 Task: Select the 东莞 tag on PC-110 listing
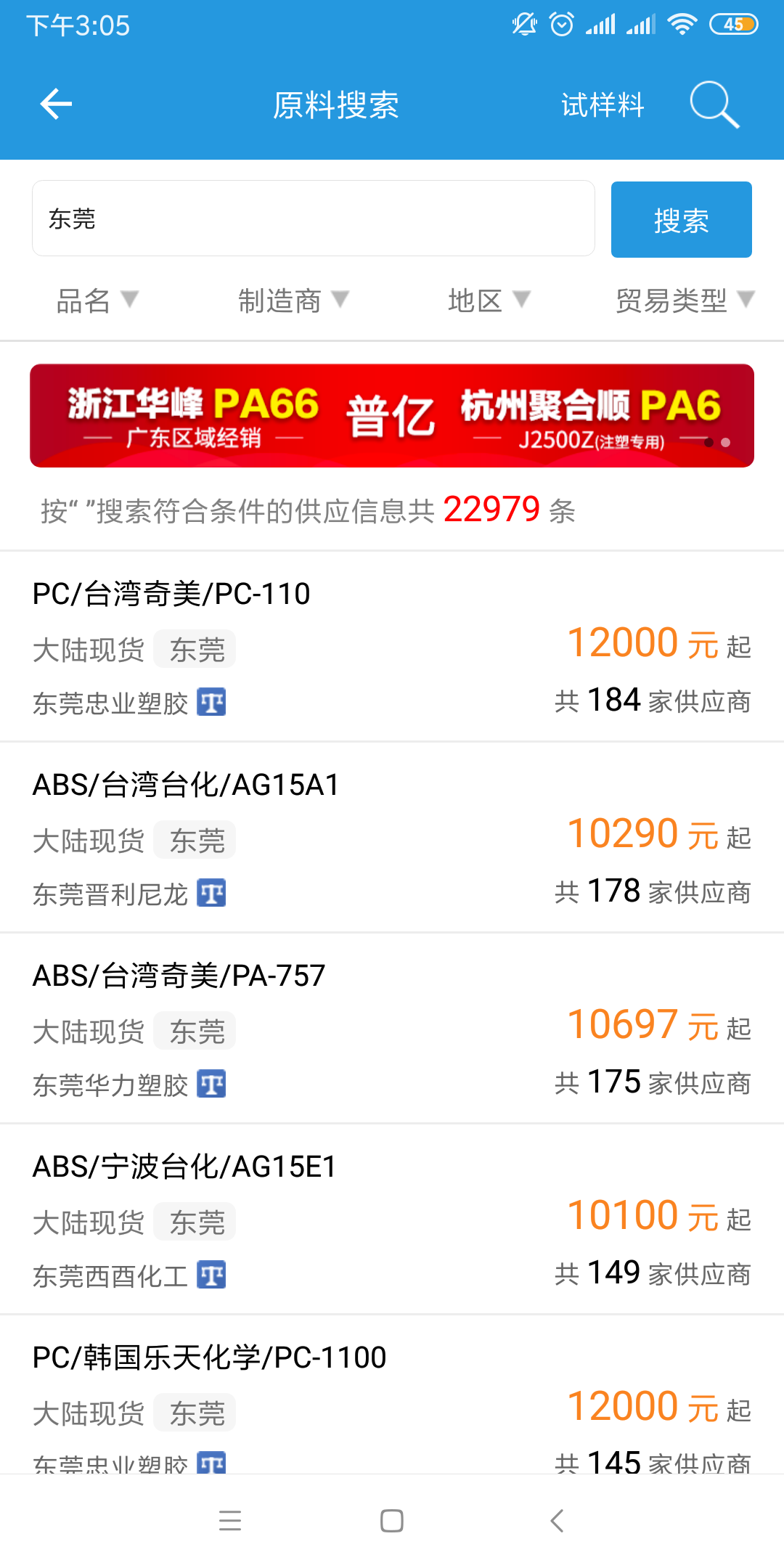(x=195, y=650)
